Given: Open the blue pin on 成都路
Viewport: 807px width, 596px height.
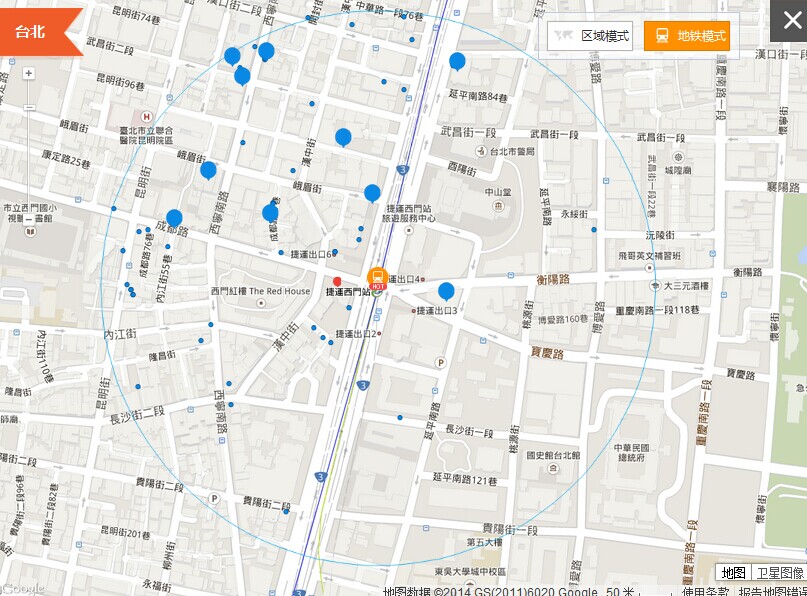Looking at the screenshot, I should click(174, 217).
